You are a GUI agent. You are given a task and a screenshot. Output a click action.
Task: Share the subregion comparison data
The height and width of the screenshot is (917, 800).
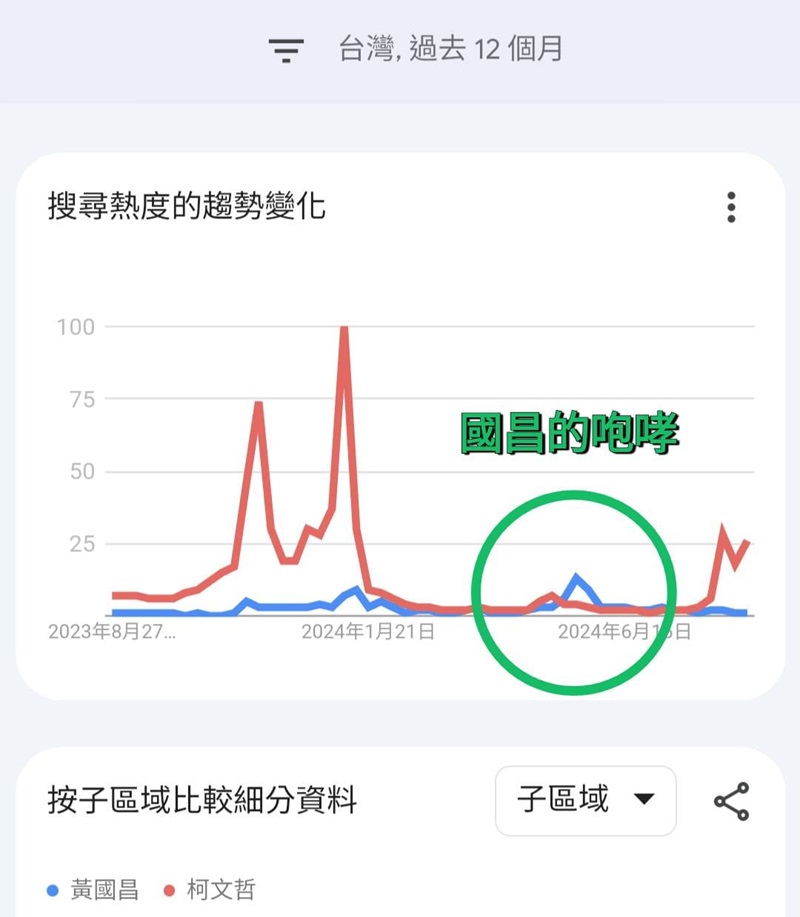click(x=731, y=801)
